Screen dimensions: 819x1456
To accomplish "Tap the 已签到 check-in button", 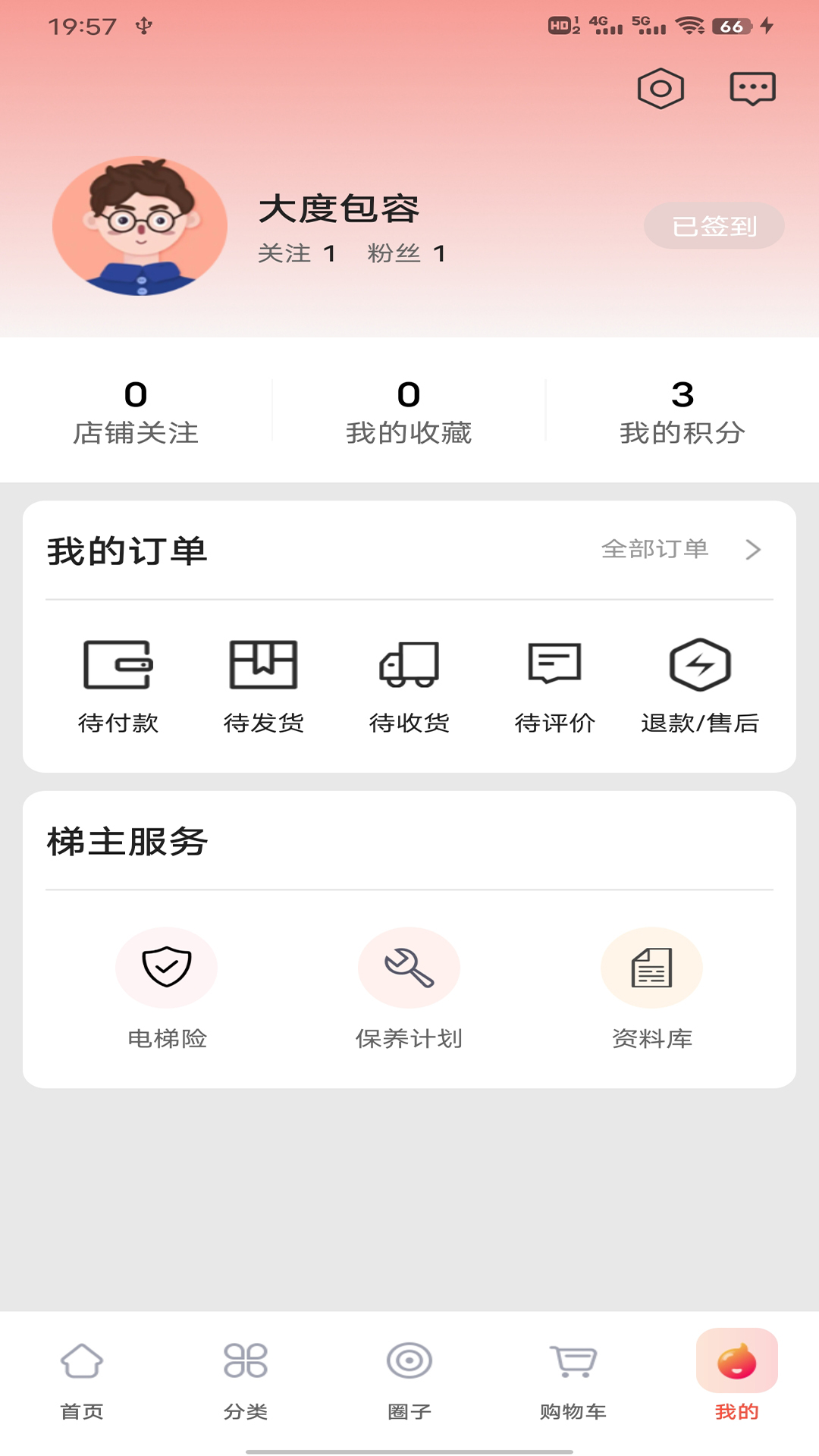I will coord(714,225).
